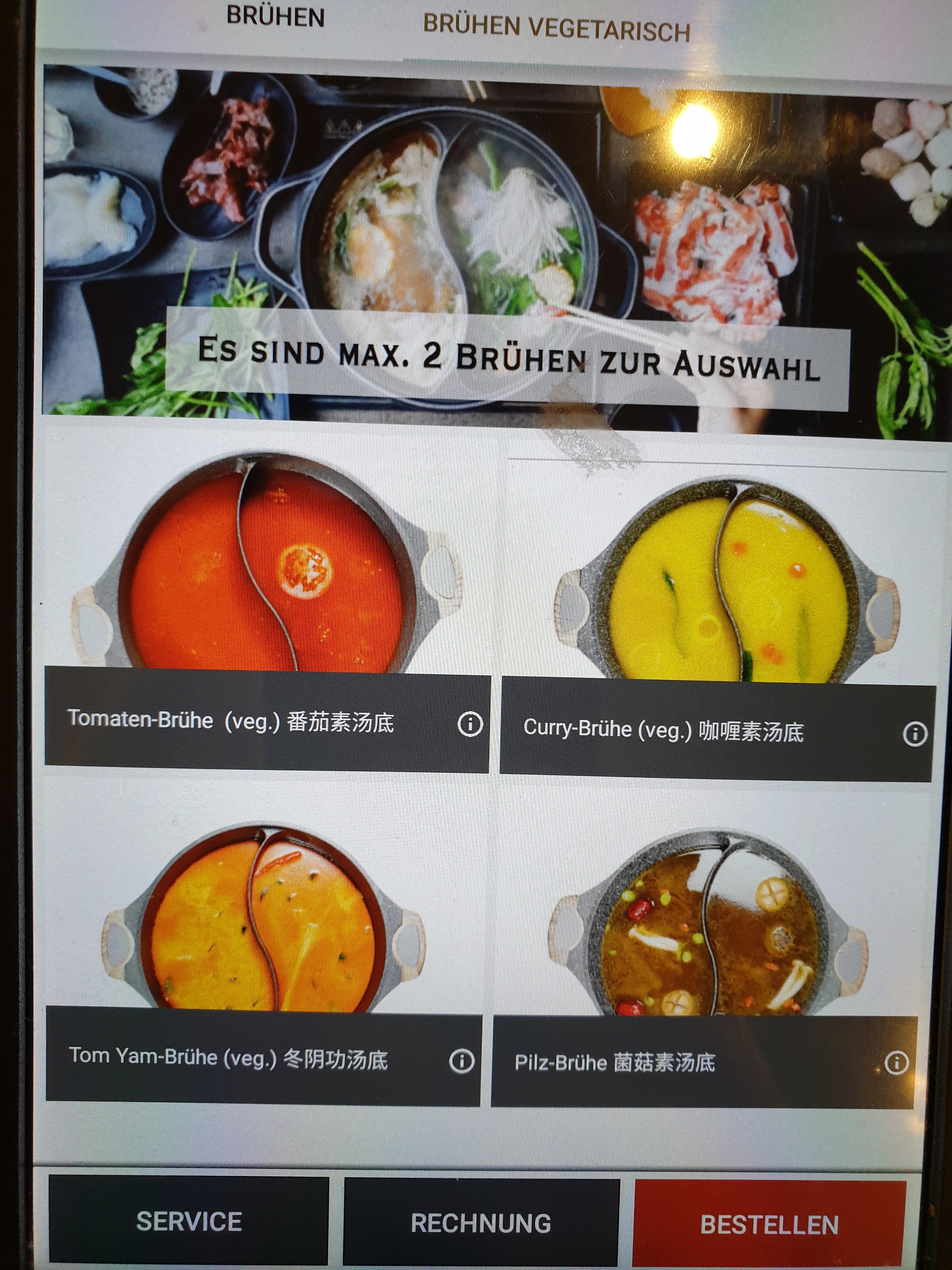
Task: Request the bill via Rechnung
Action: tap(481, 1223)
